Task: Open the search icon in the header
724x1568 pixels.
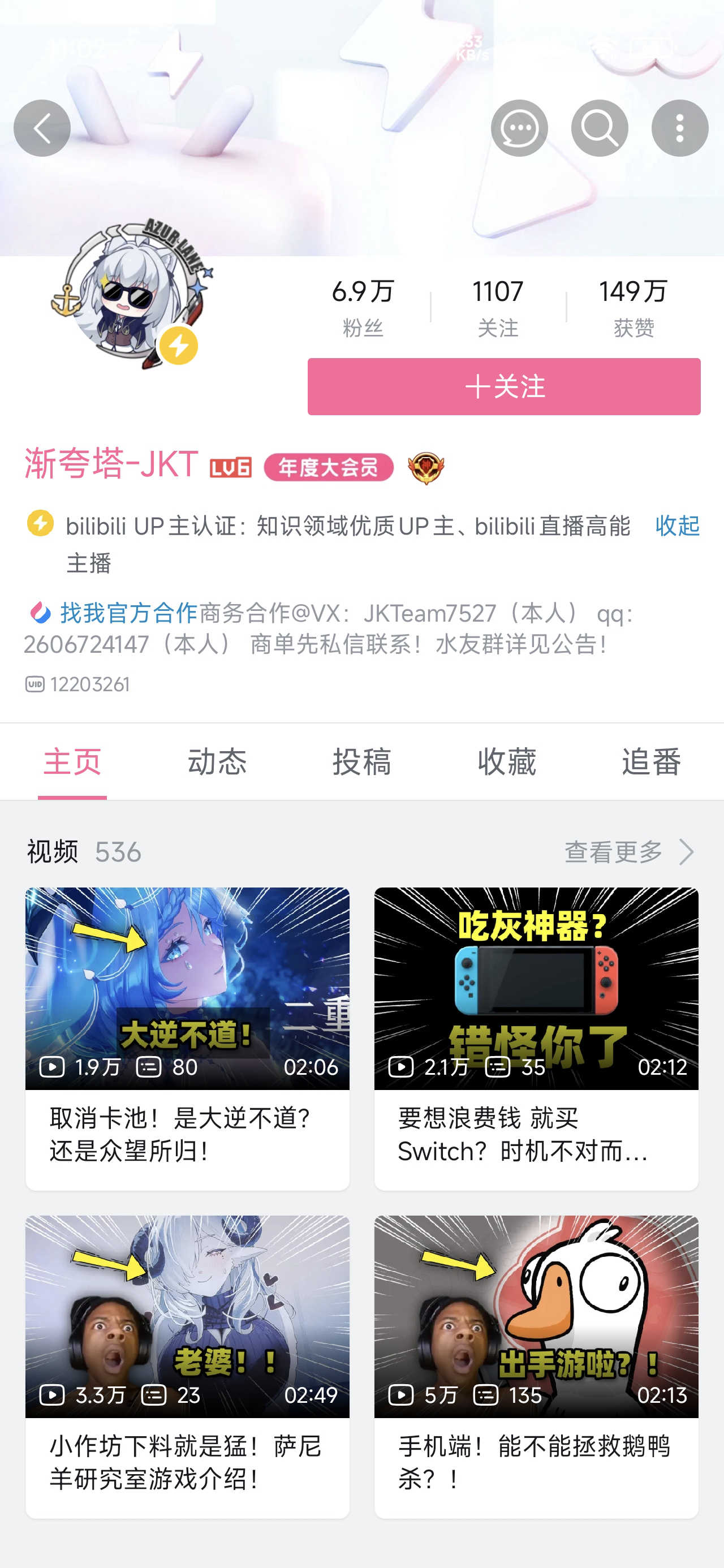Action: pos(599,128)
